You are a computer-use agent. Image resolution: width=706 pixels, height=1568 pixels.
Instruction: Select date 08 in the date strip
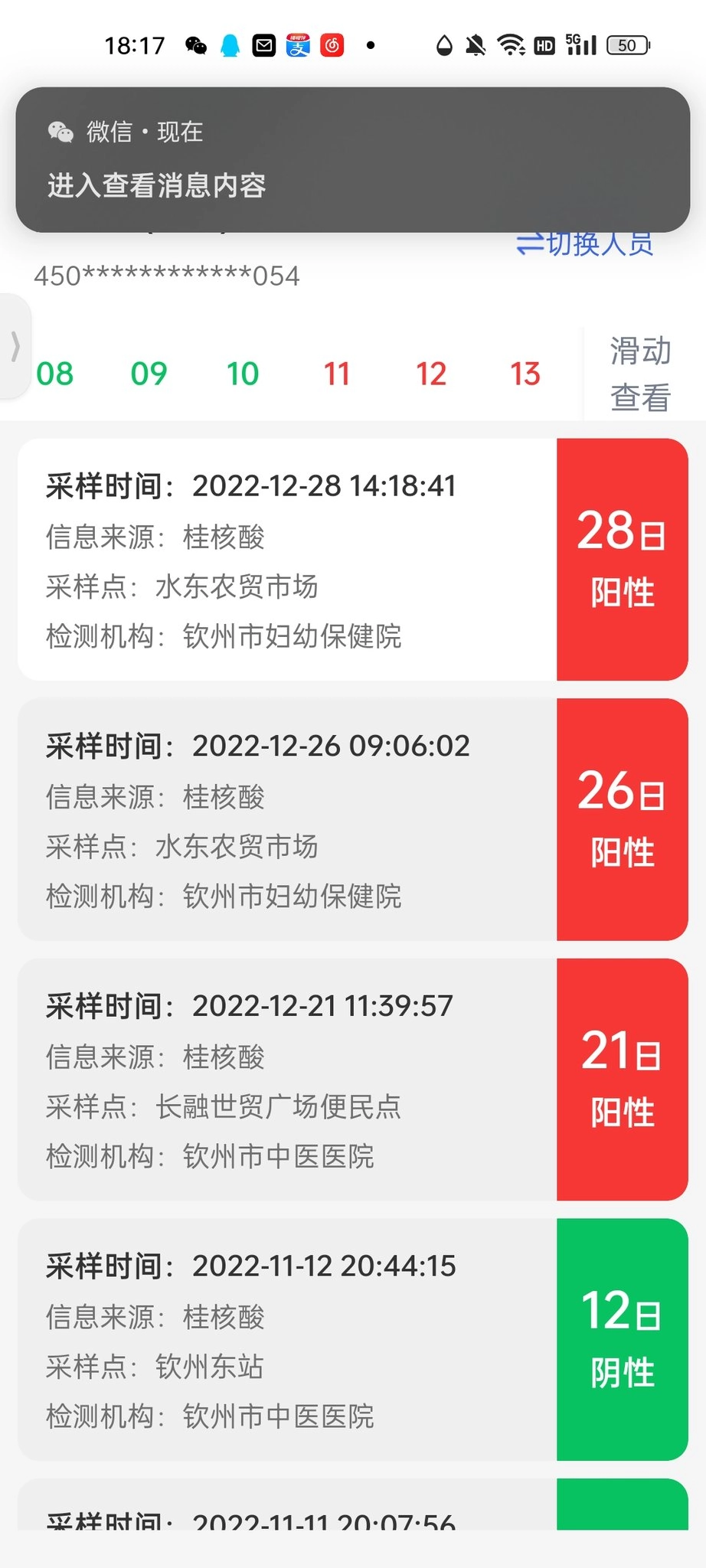click(x=55, y=374)
